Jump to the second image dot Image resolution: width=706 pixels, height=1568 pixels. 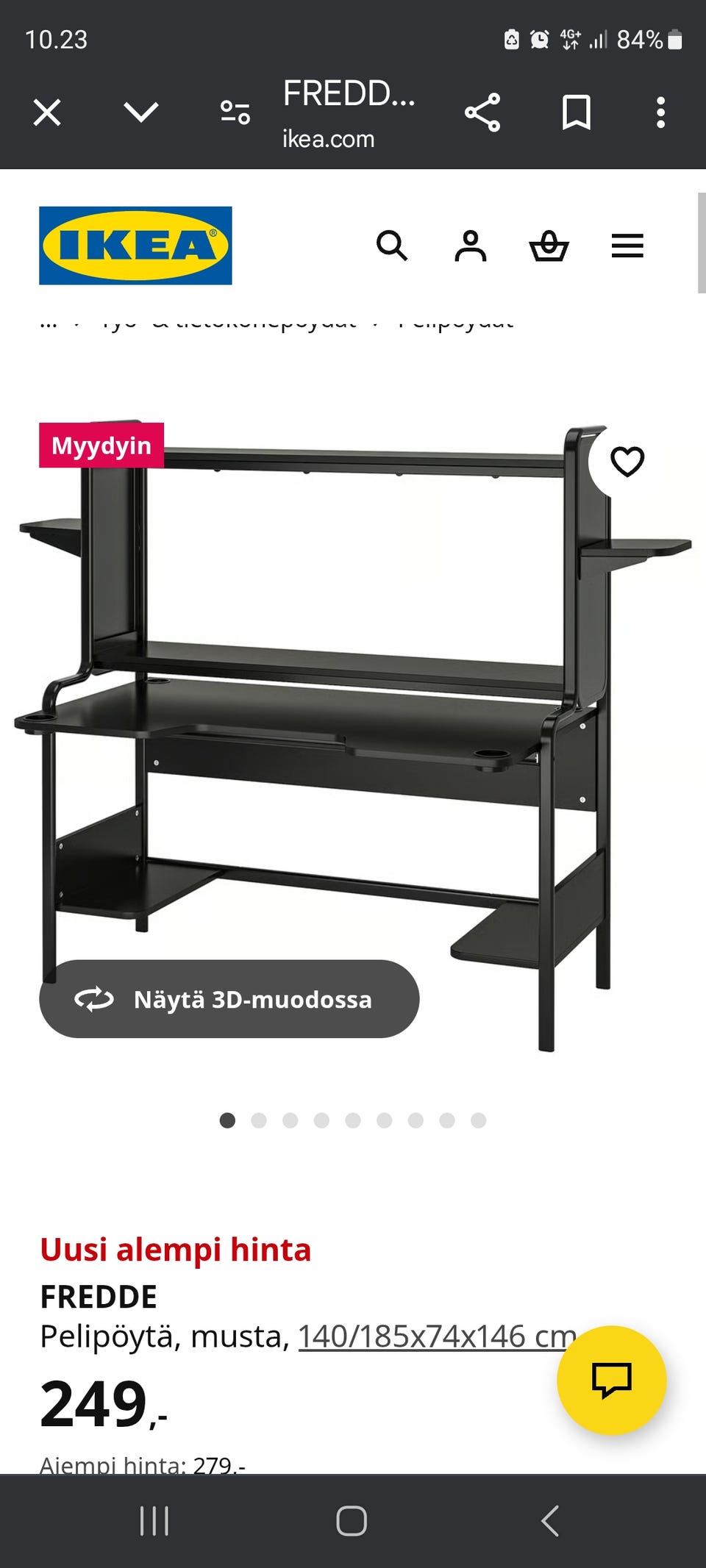point(259,1120)
